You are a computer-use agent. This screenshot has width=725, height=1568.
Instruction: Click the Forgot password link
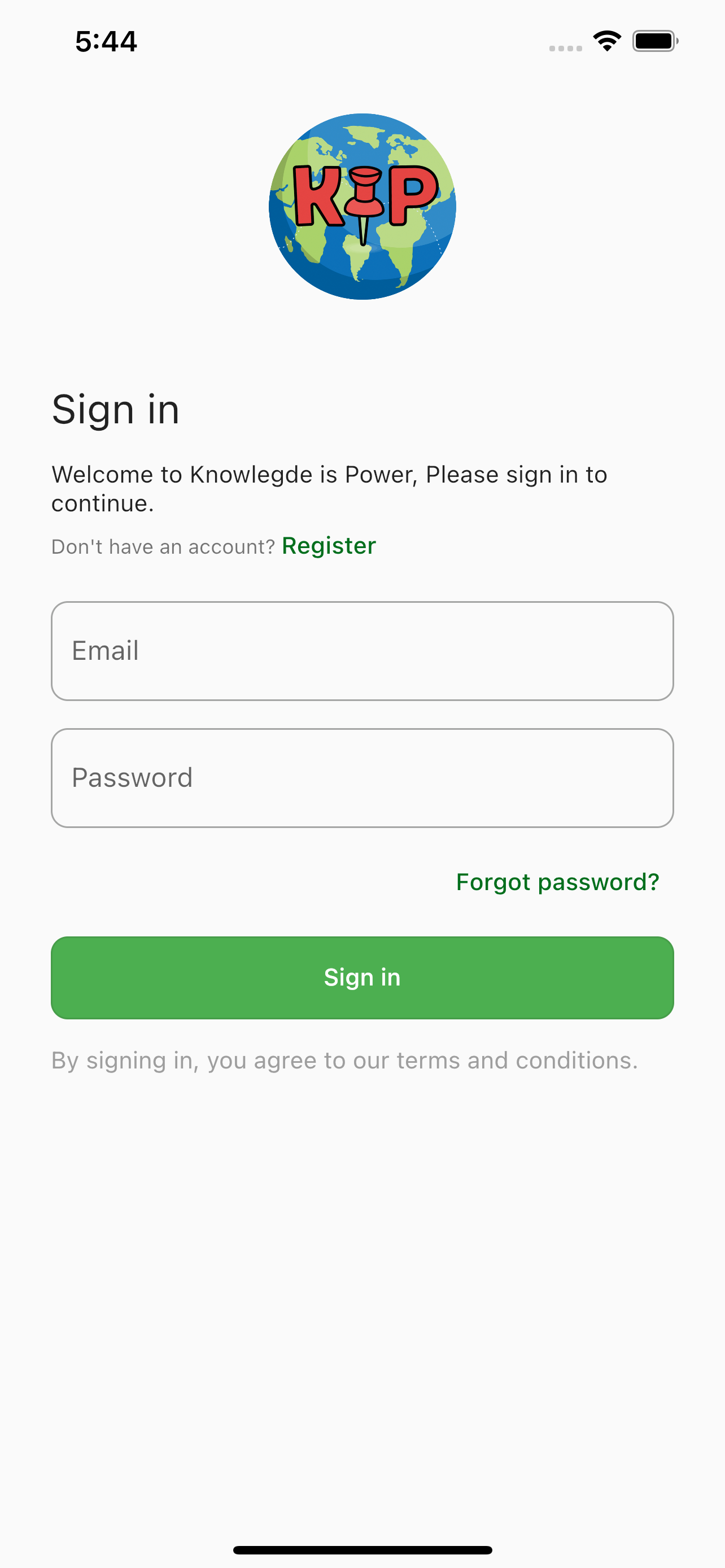pos(557,882)
